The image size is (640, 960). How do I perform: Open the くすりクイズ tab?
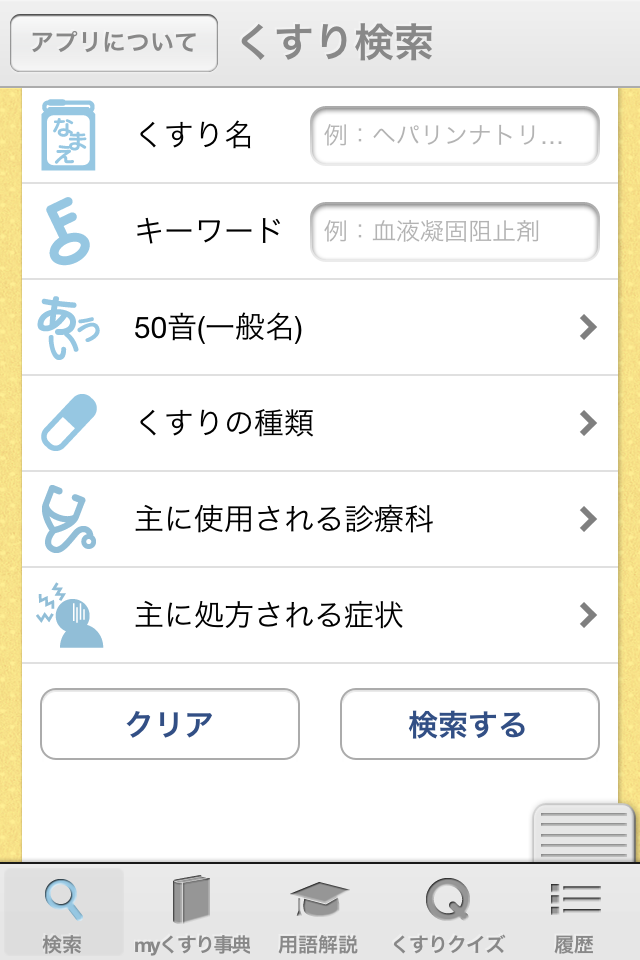tap(447, 913)
